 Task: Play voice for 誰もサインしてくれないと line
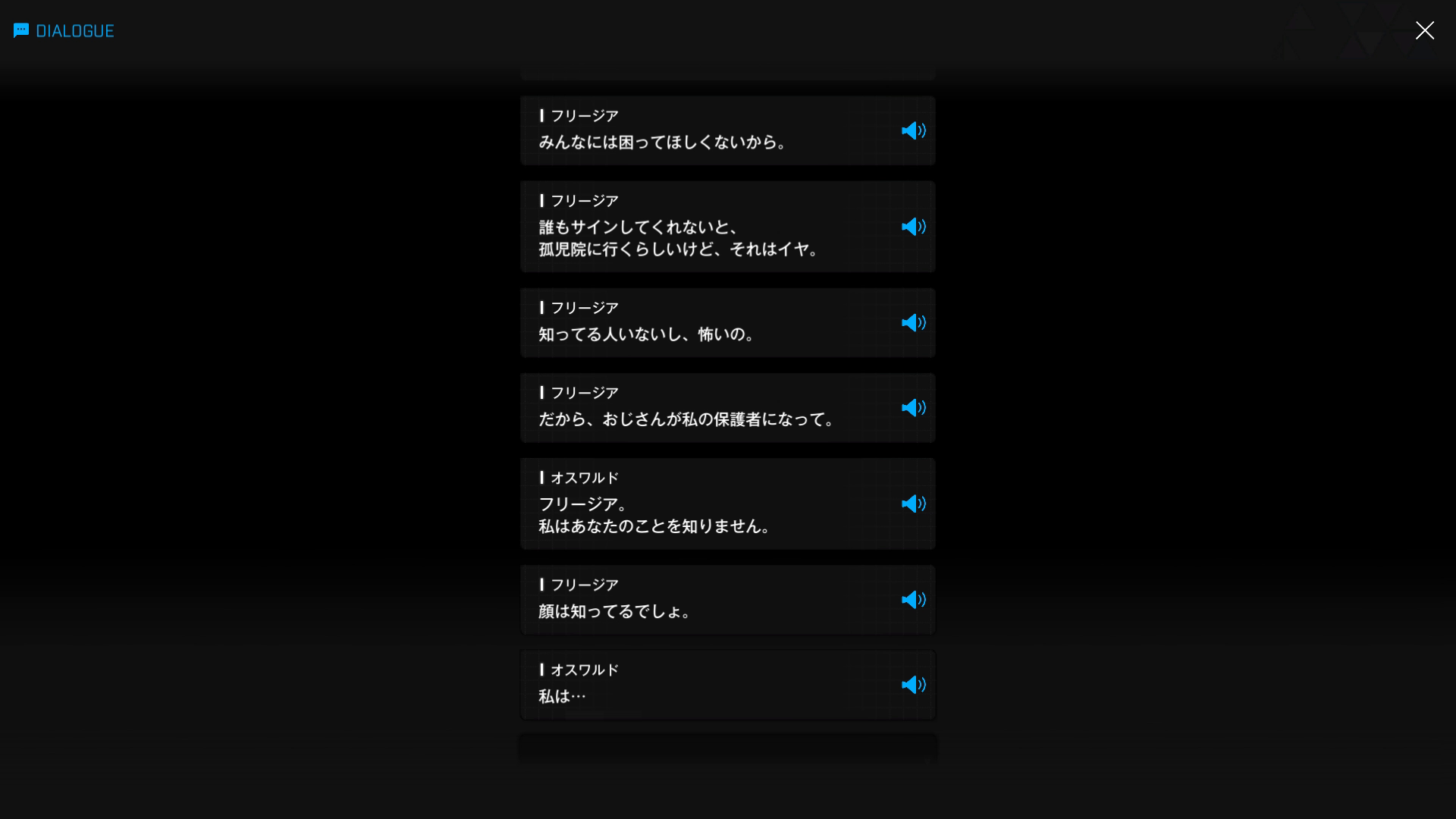coord(913,227)
